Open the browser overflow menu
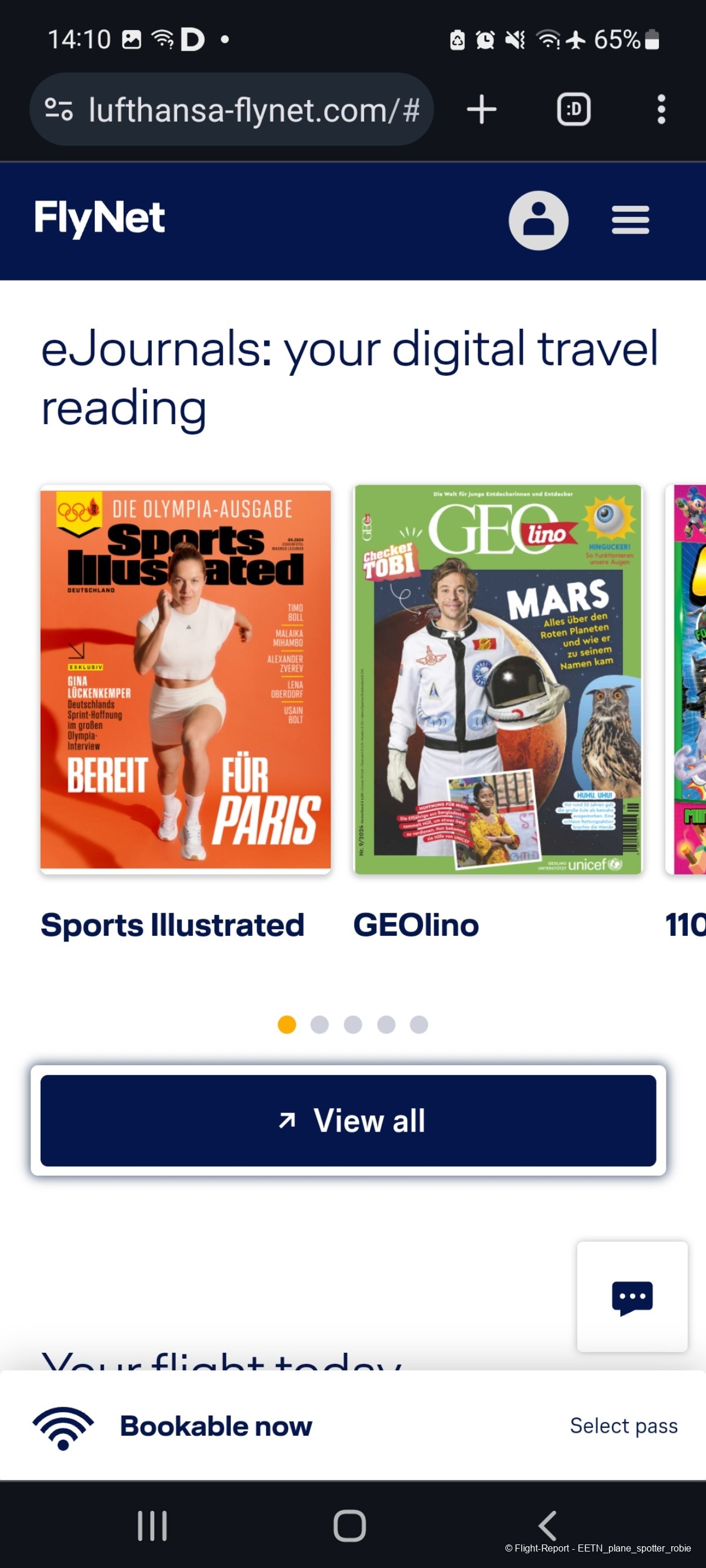 [661, 110]
